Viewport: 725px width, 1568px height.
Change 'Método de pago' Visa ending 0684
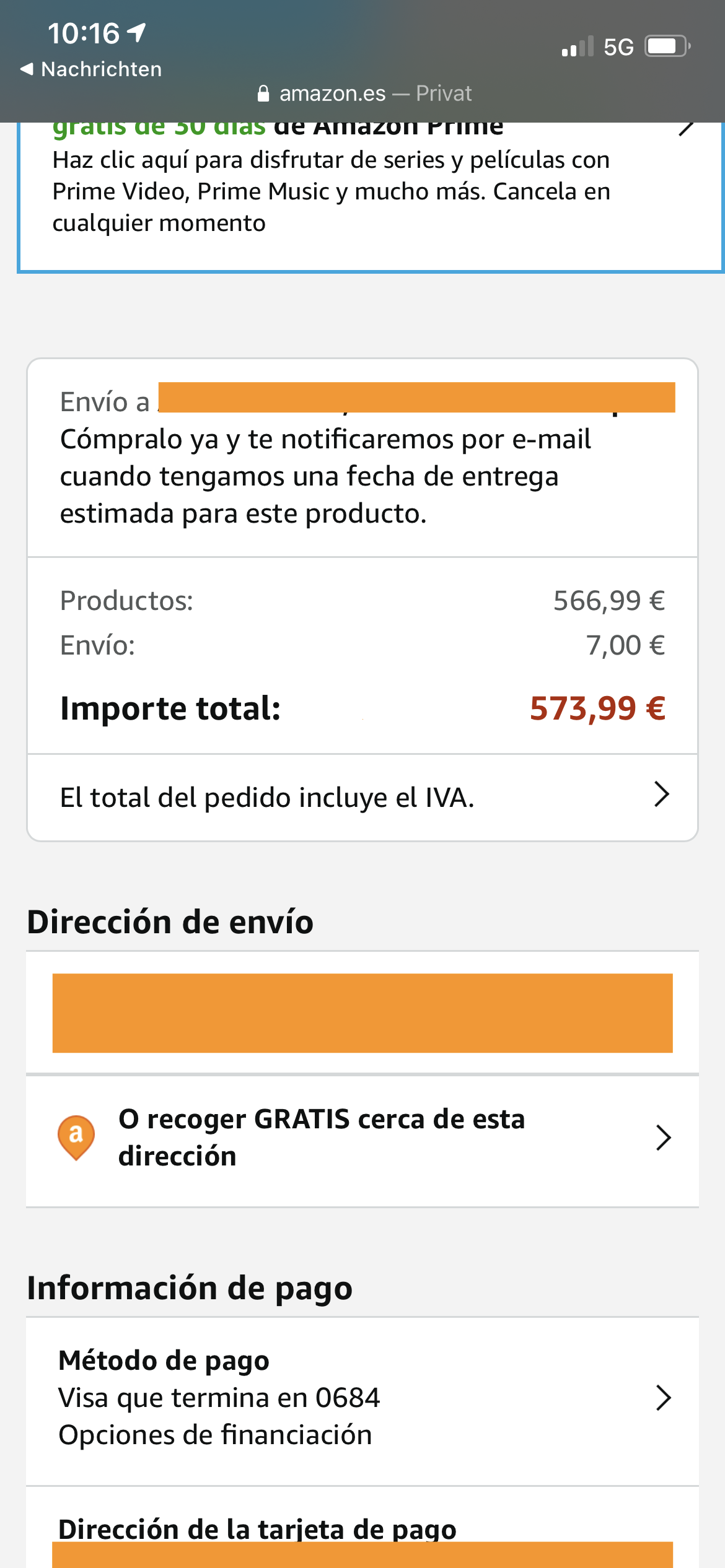tap(362, 1398)
